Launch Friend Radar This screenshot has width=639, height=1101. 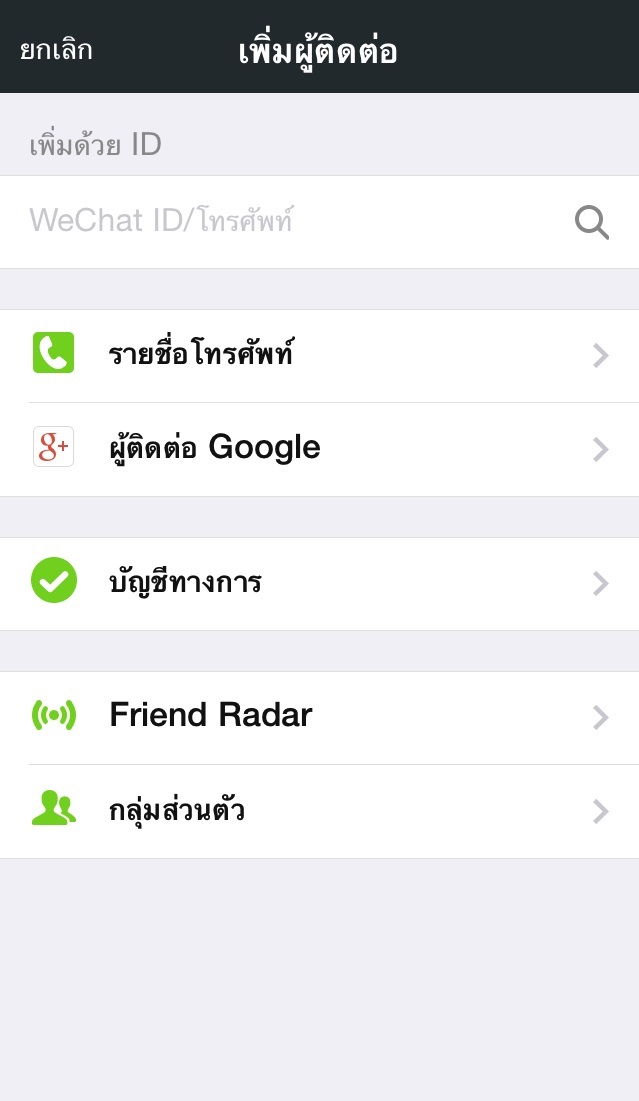click(320, 718)
